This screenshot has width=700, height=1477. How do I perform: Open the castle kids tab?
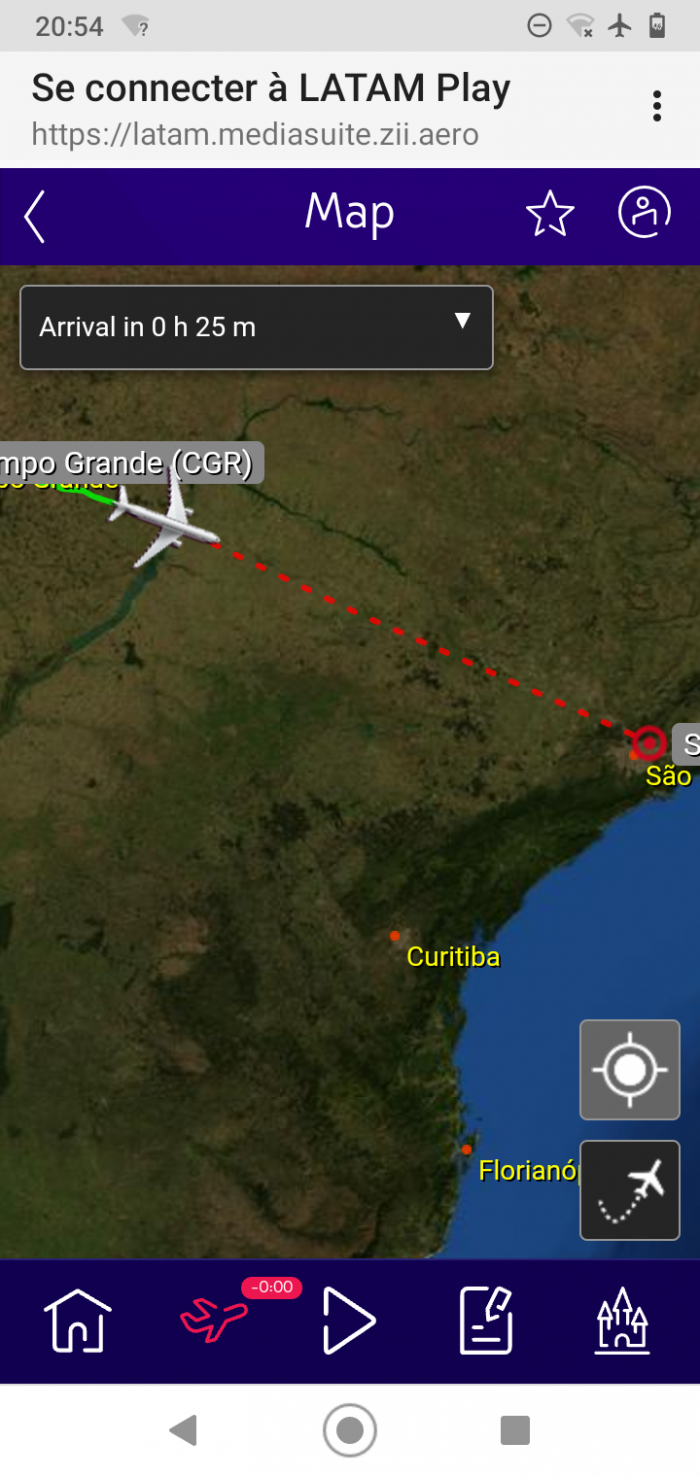pos(622,1320)
